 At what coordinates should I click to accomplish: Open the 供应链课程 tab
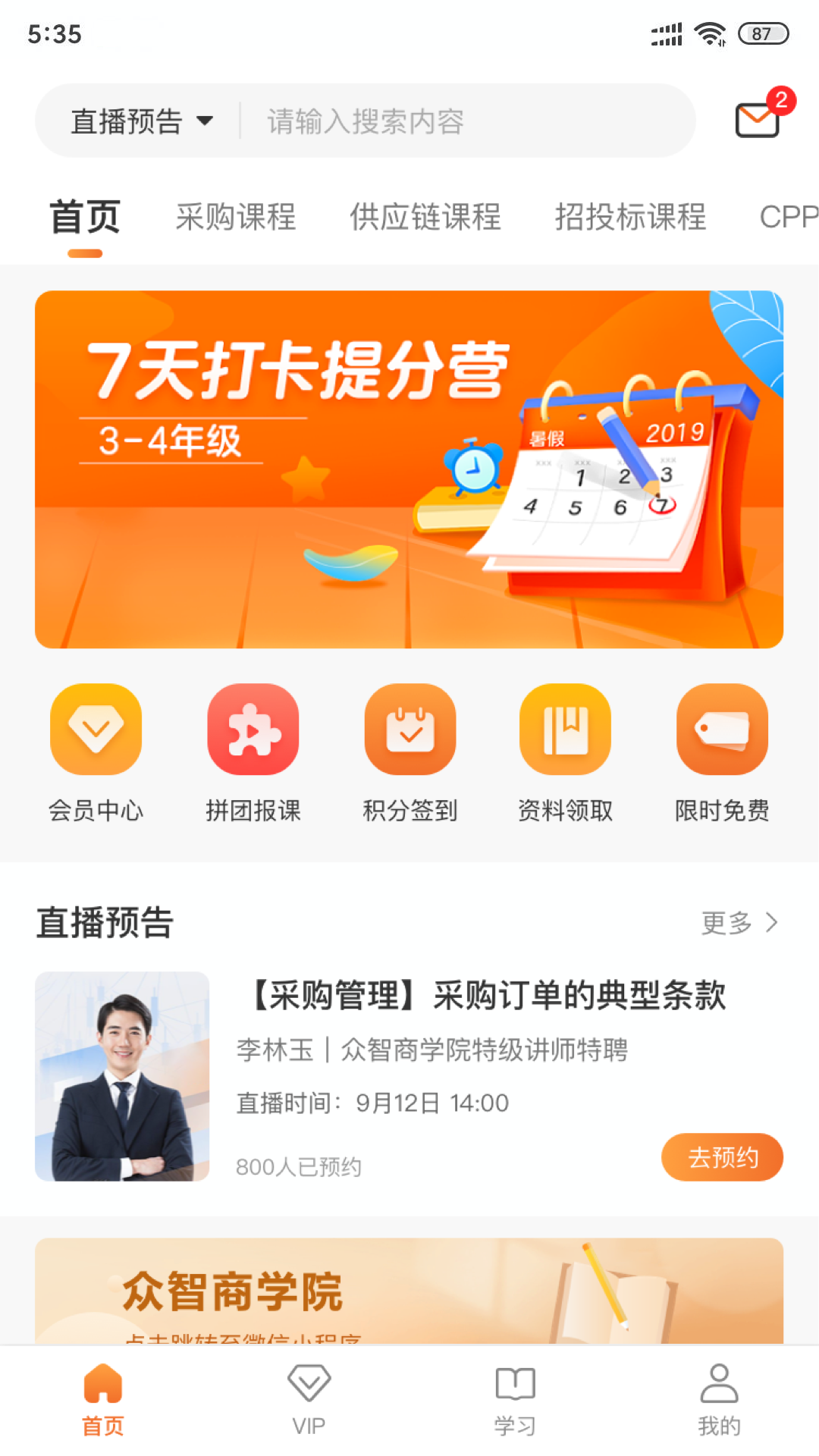point(425,218)
